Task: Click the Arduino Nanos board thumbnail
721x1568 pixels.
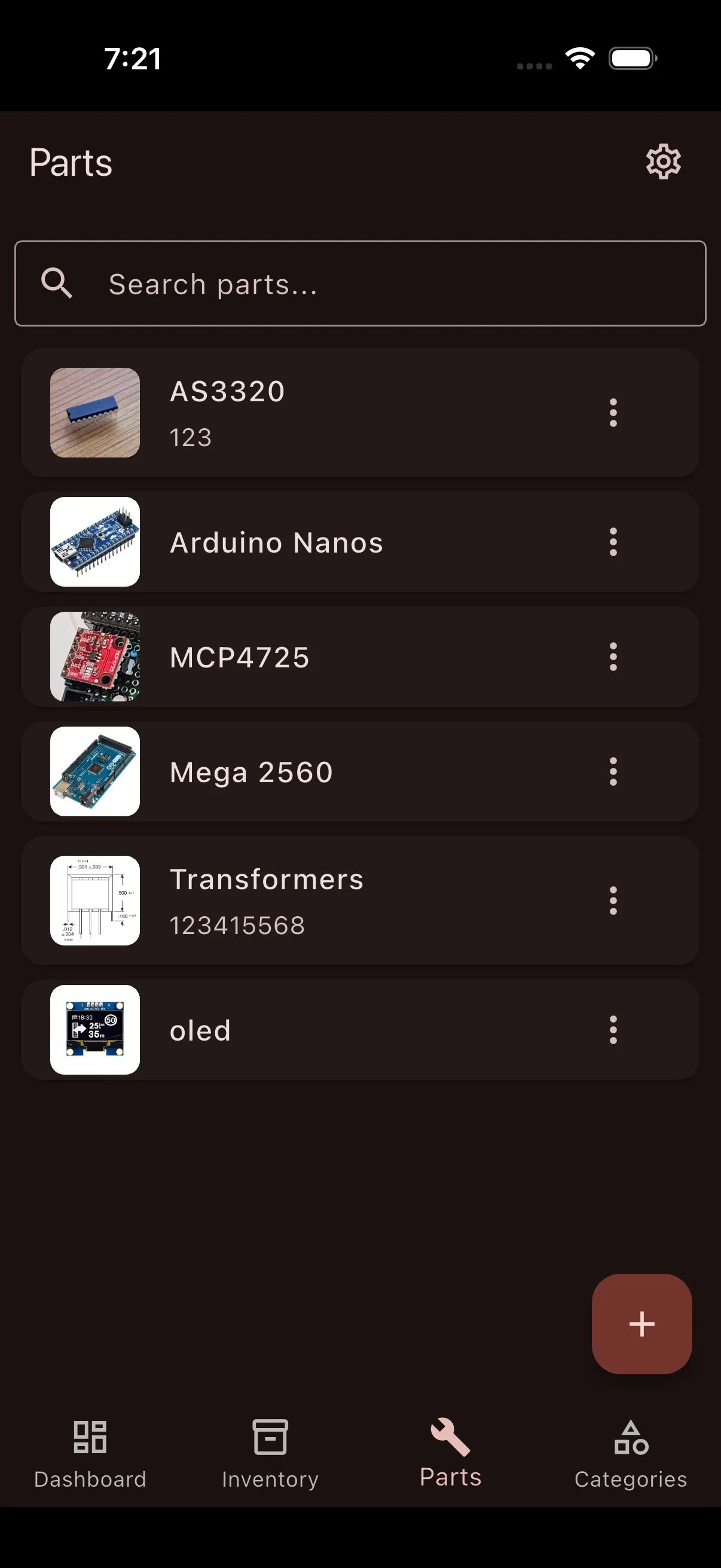Action: click(x=94, y=542)
